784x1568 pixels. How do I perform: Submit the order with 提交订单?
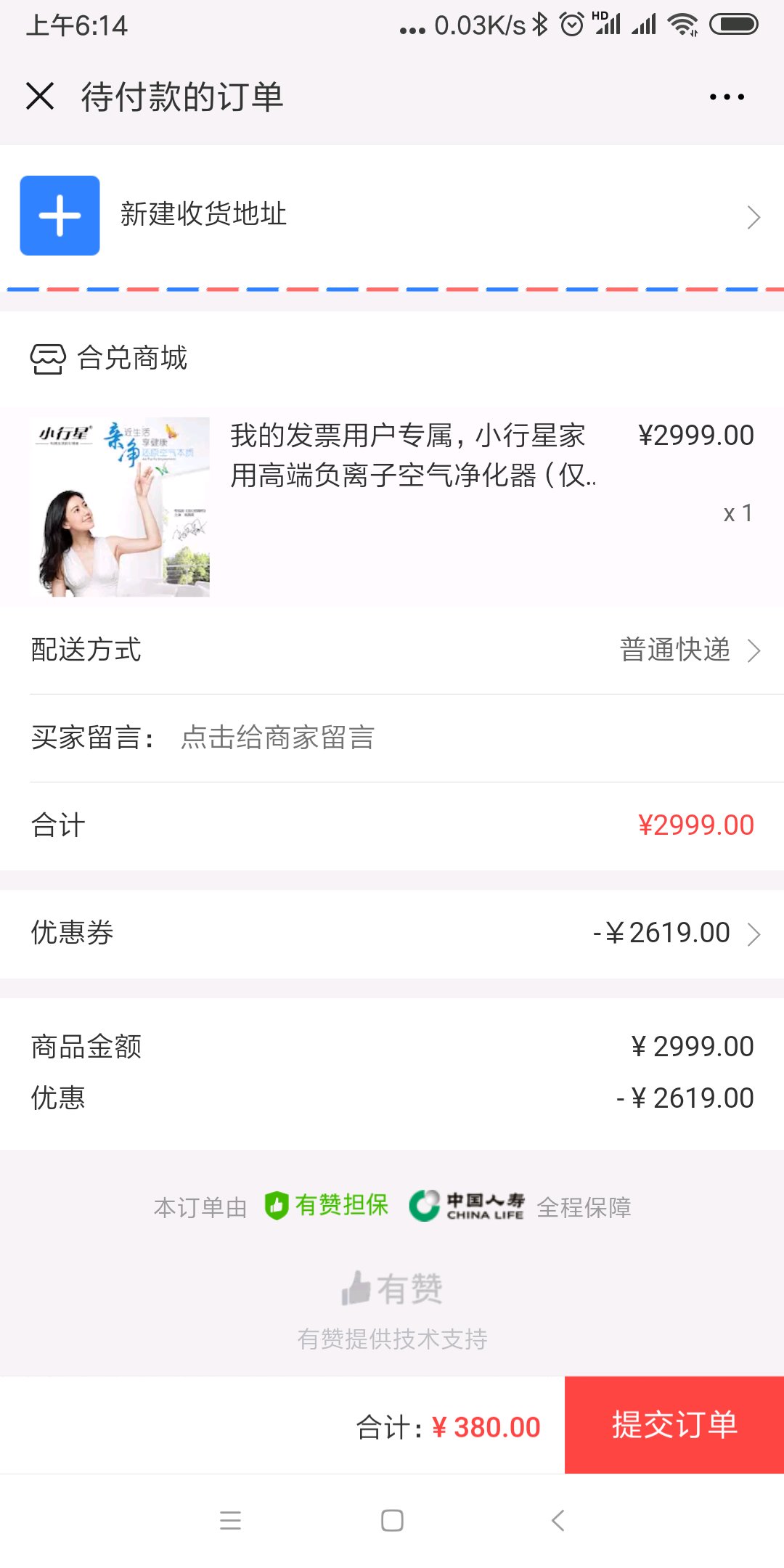[674, 1425]
